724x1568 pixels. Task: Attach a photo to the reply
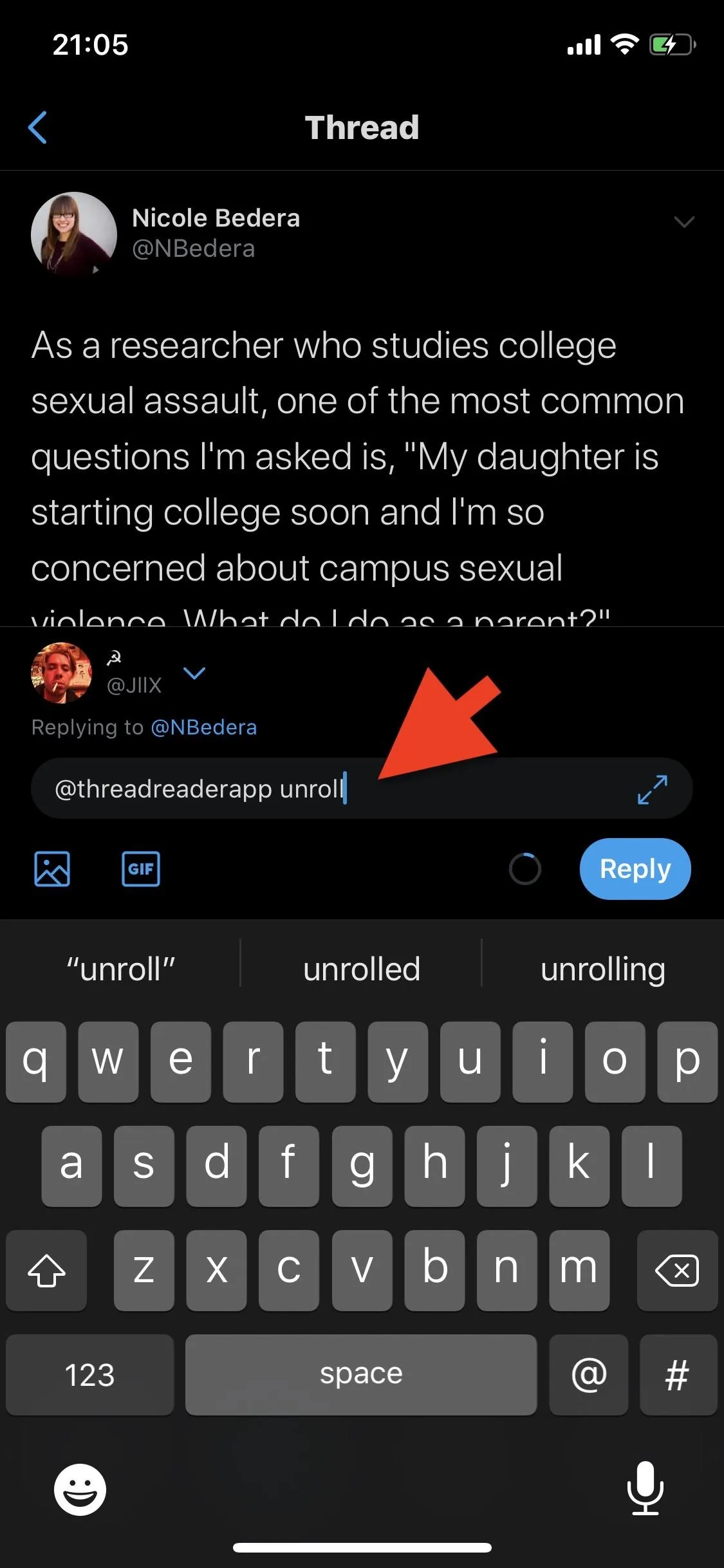coord(52,869)
